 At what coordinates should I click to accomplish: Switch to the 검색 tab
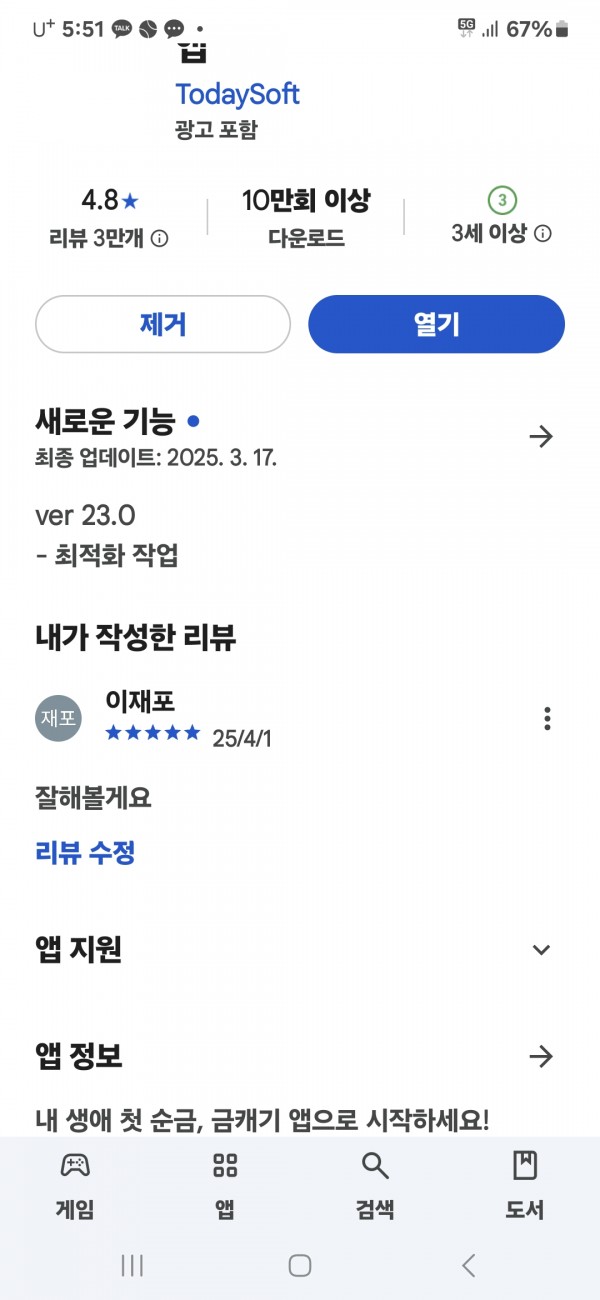[x=375, y=1185]
